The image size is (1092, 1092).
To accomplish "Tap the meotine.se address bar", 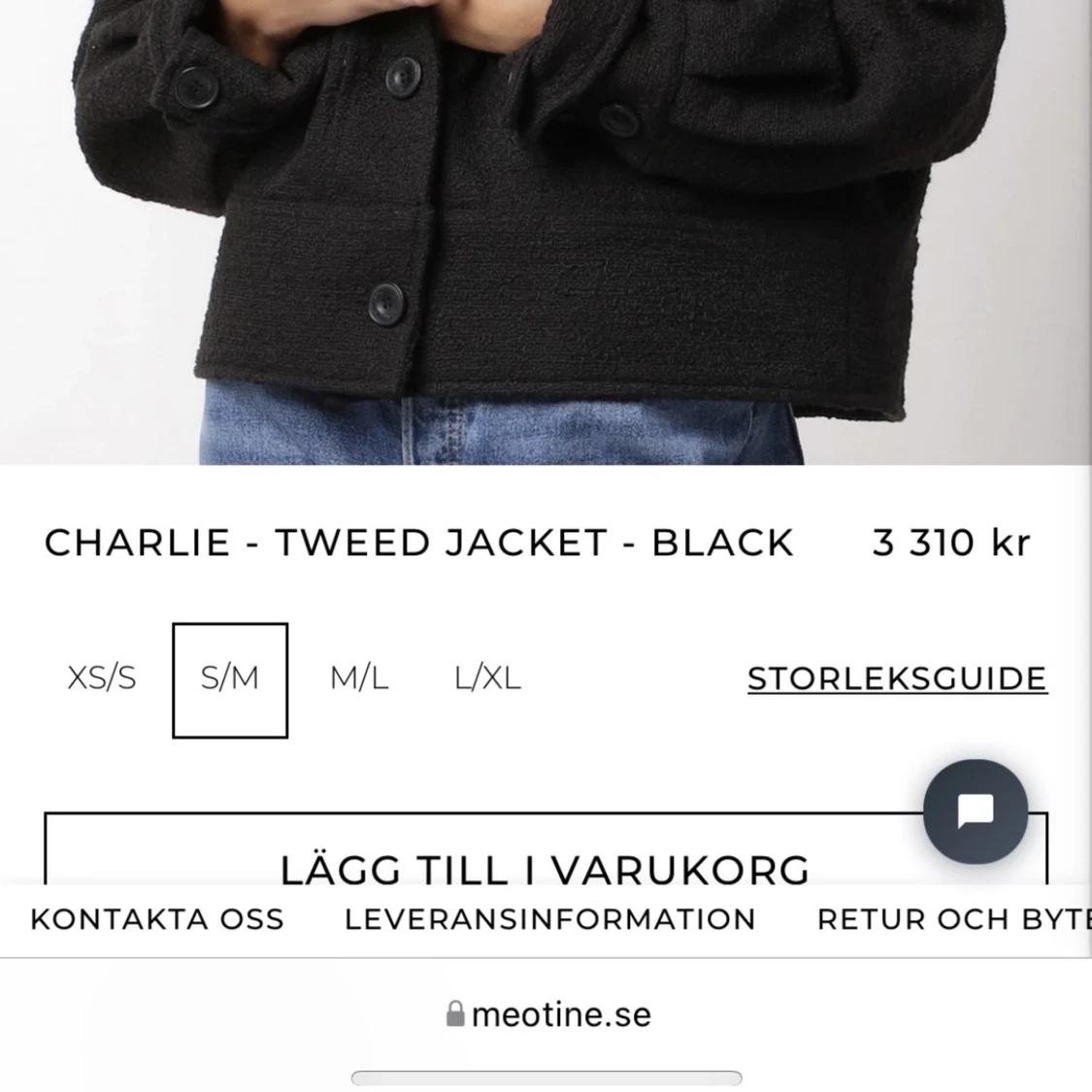I will pos(547,1015).
